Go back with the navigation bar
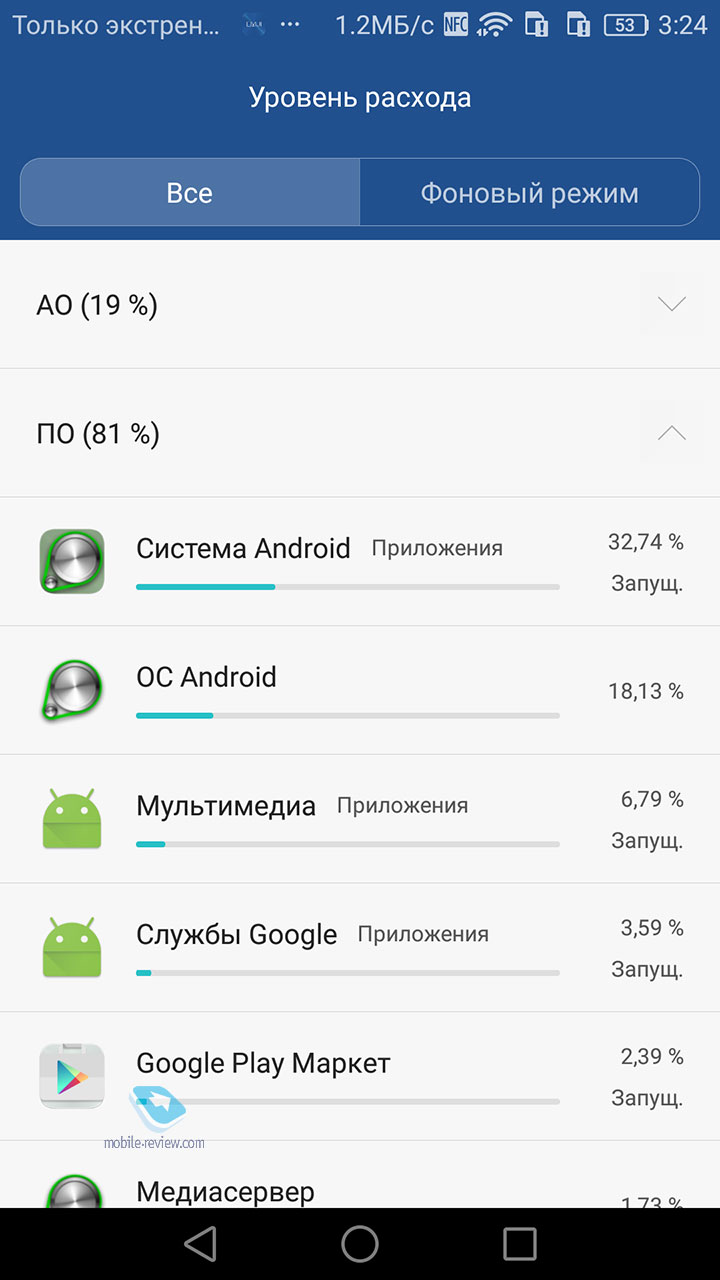The height and width of the screenshot is (1280, 720). click(201, 1244)
